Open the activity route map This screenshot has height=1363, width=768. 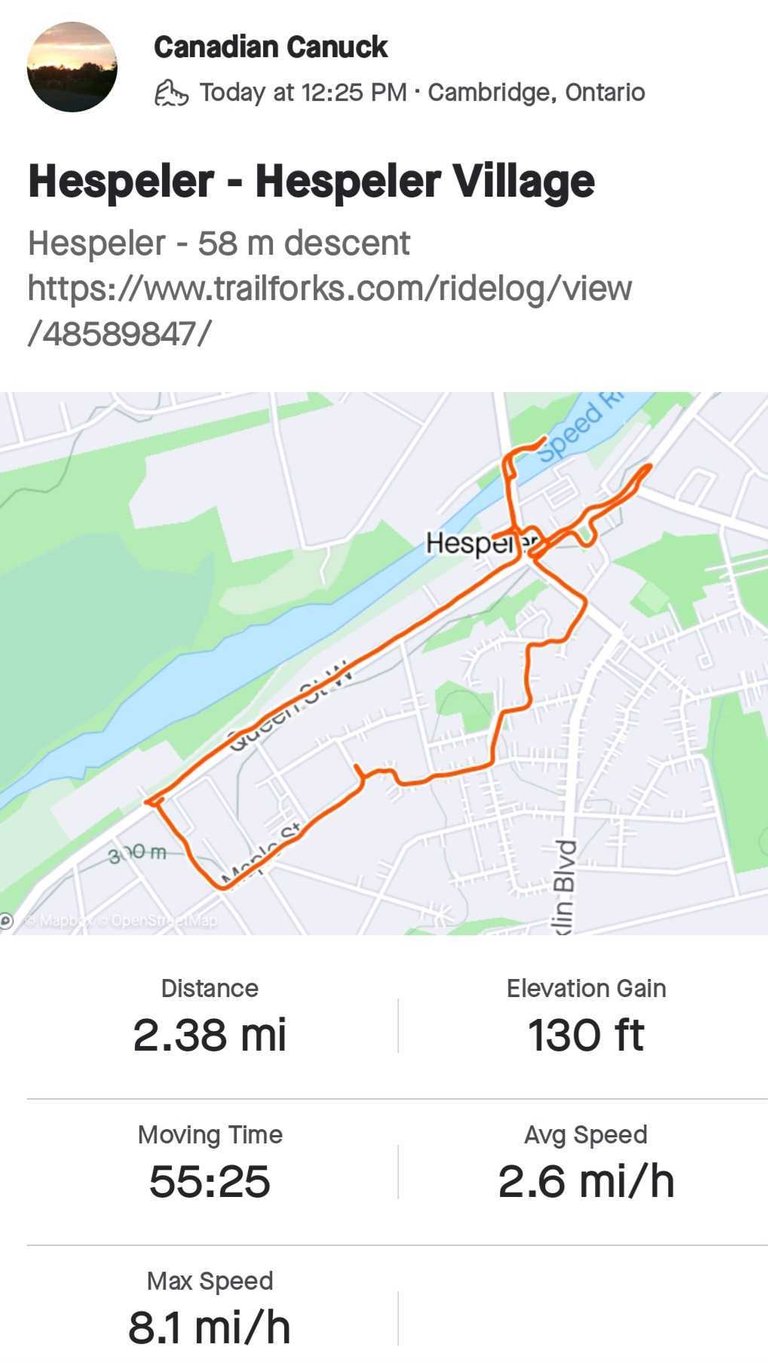(x=384, y=663)
